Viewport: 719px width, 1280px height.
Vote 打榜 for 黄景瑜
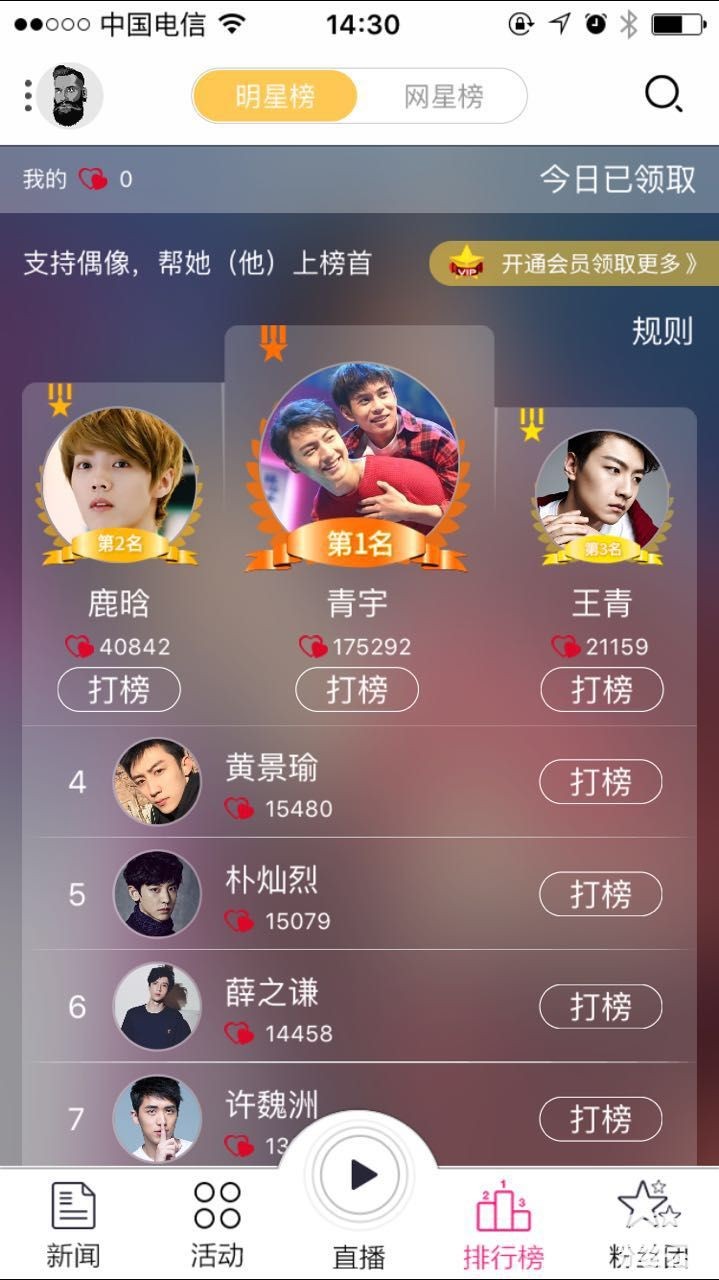601,782
